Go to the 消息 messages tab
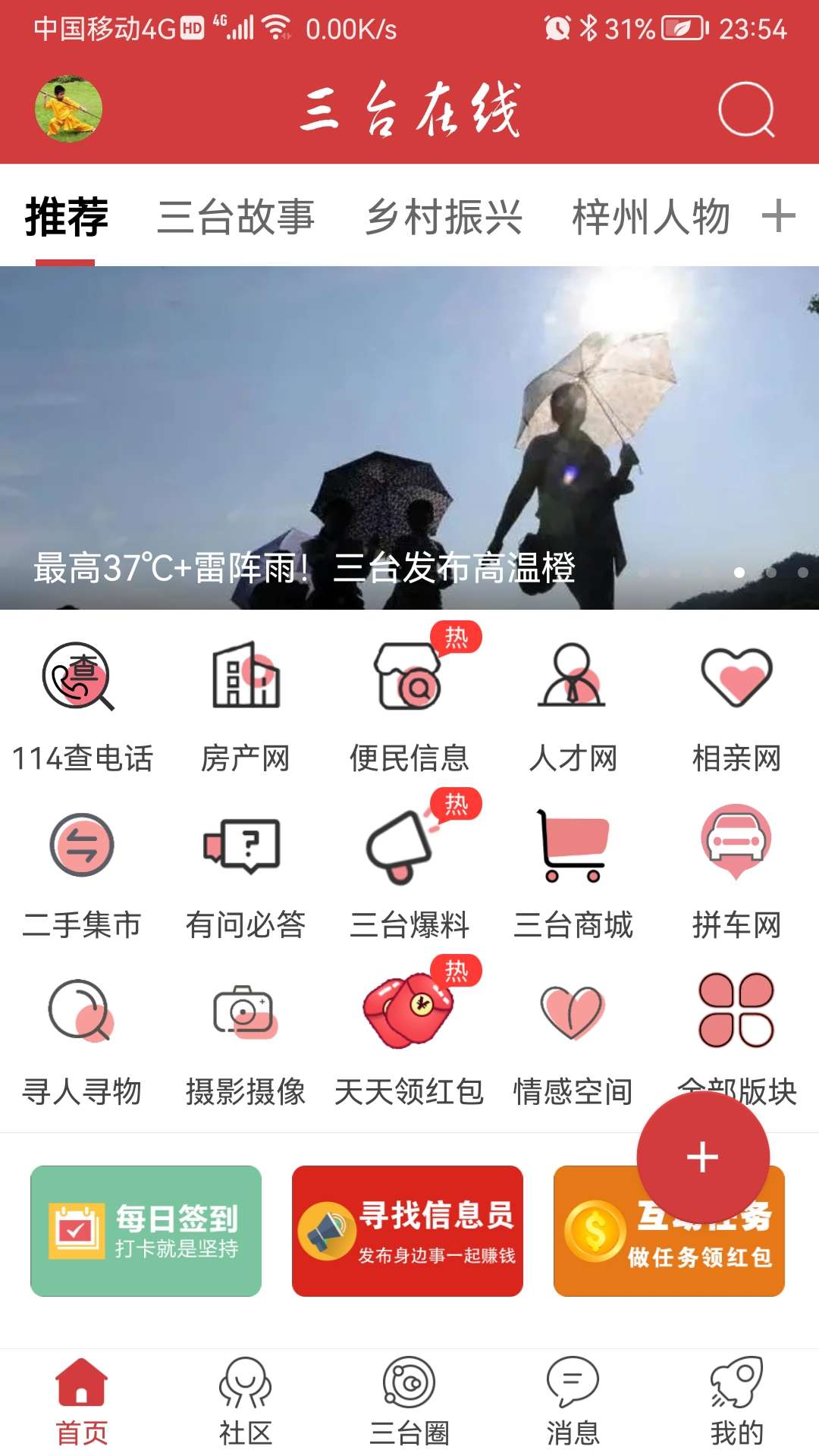 pos(573,1401)
